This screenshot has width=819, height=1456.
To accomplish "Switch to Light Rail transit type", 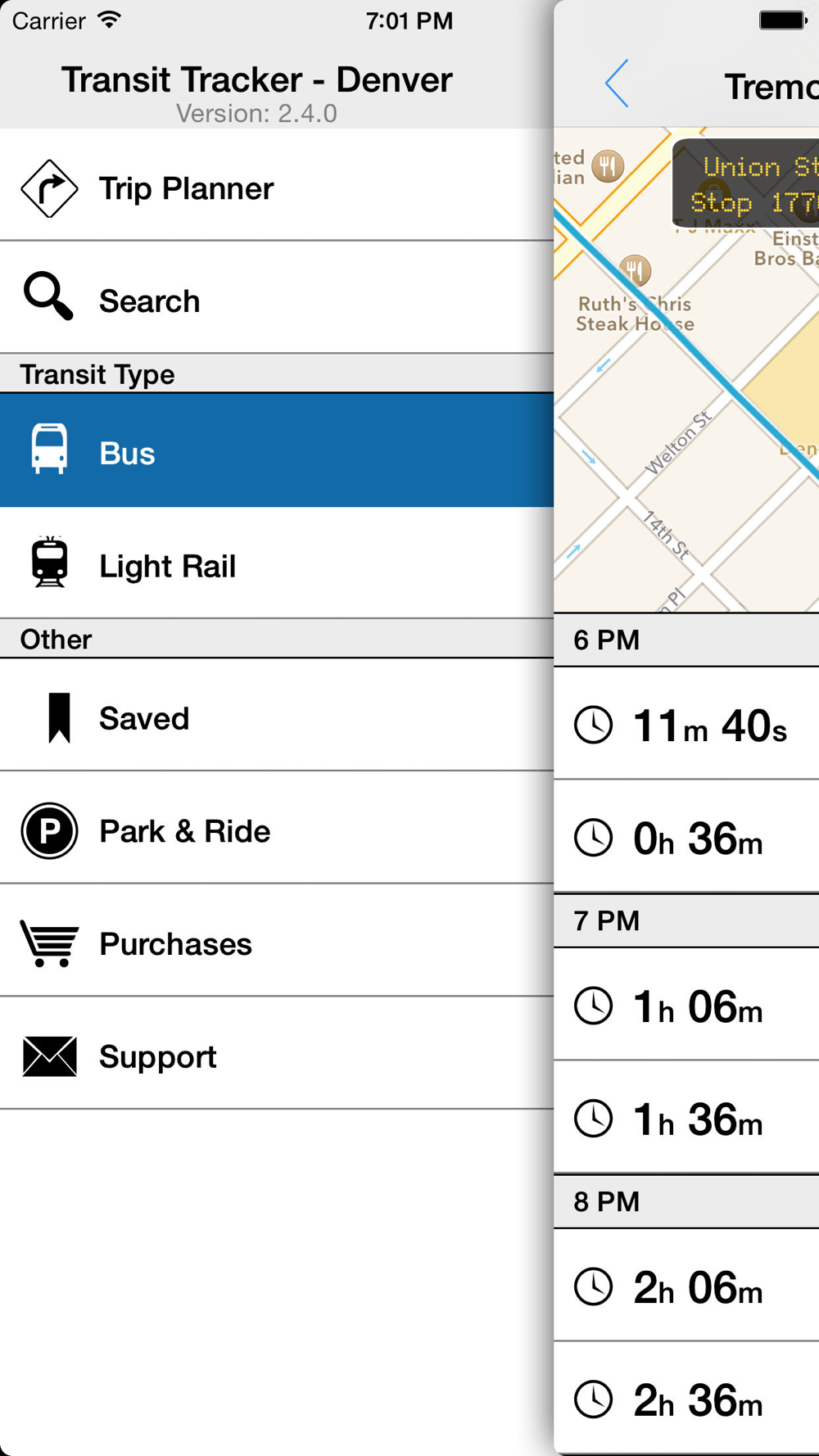I will pyautogui.click(x=277, y=563).
